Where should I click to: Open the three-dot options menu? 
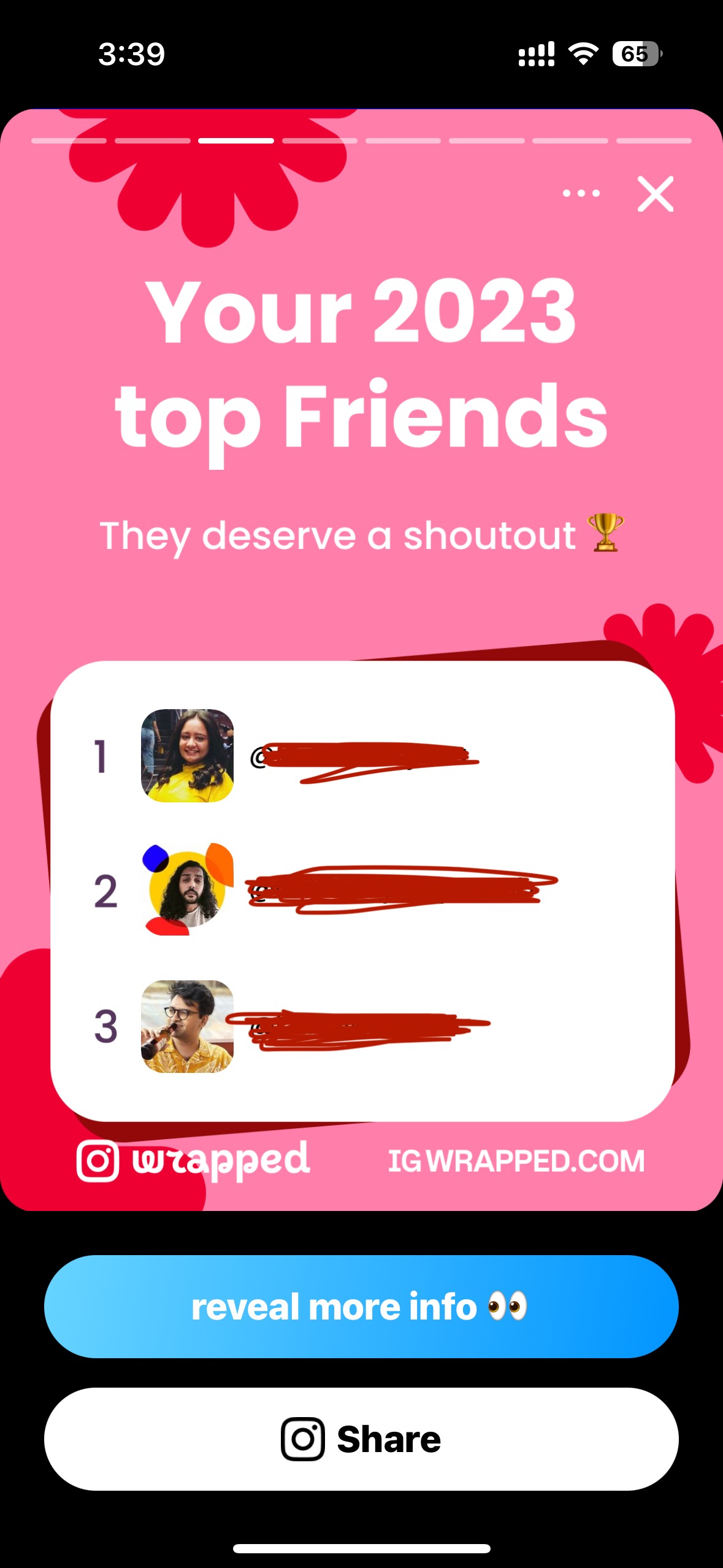click(581, 194)
